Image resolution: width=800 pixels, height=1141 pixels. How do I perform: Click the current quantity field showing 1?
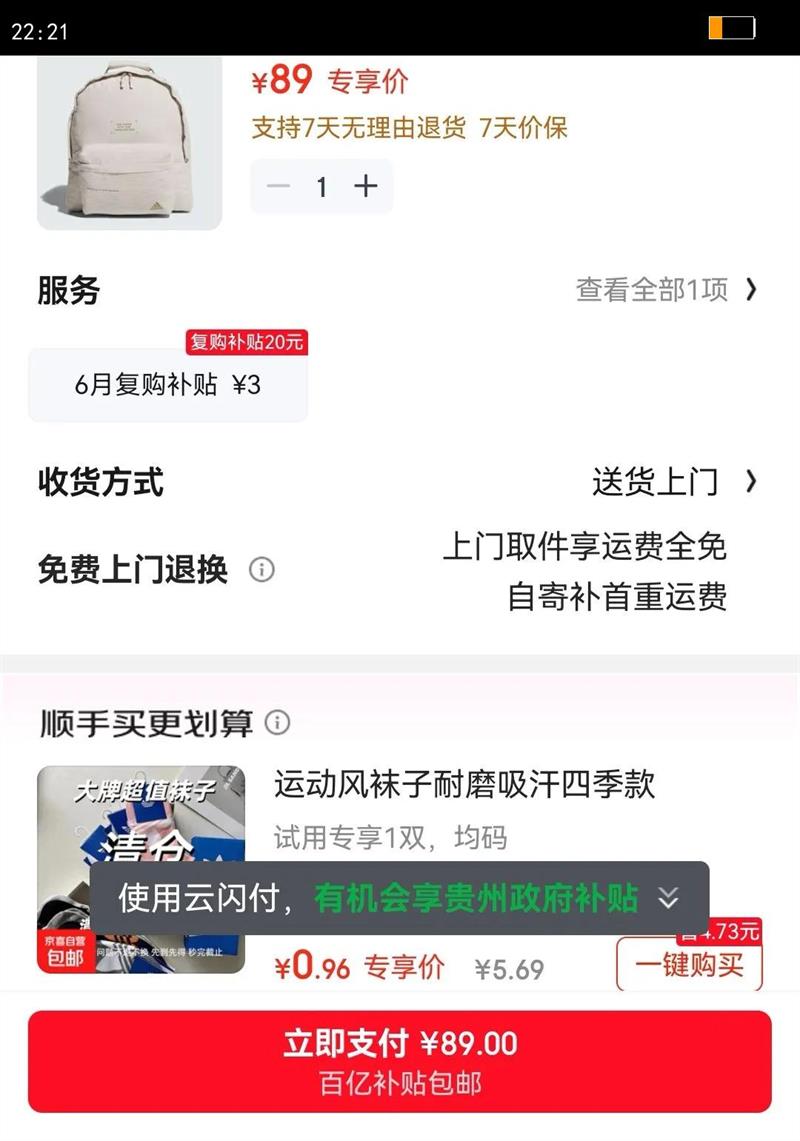pyautogui.click(x=322, y=187)
